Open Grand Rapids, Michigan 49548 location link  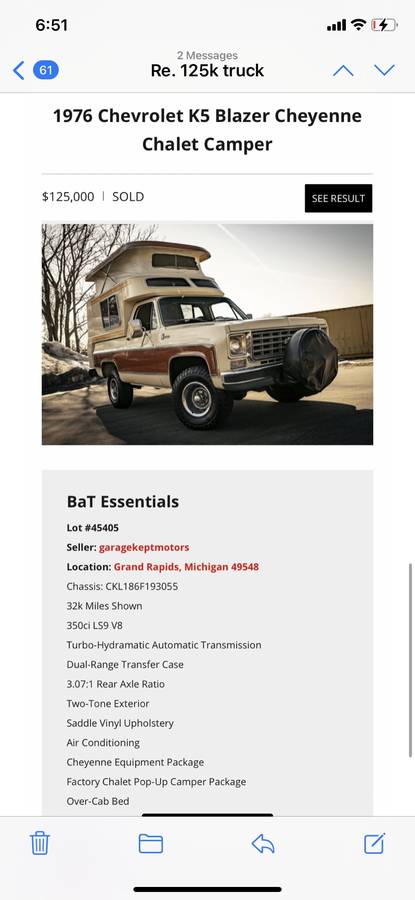pyautogui.click(x=186, y=567)
